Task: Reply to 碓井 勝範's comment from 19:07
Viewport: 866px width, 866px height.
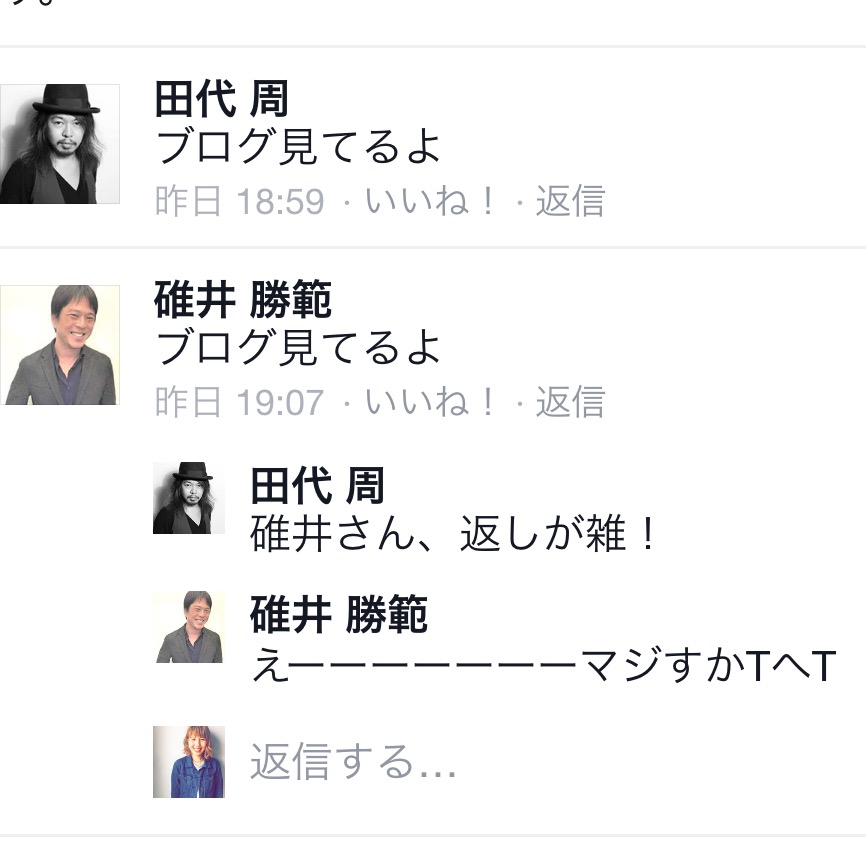Action: point(570,402)
